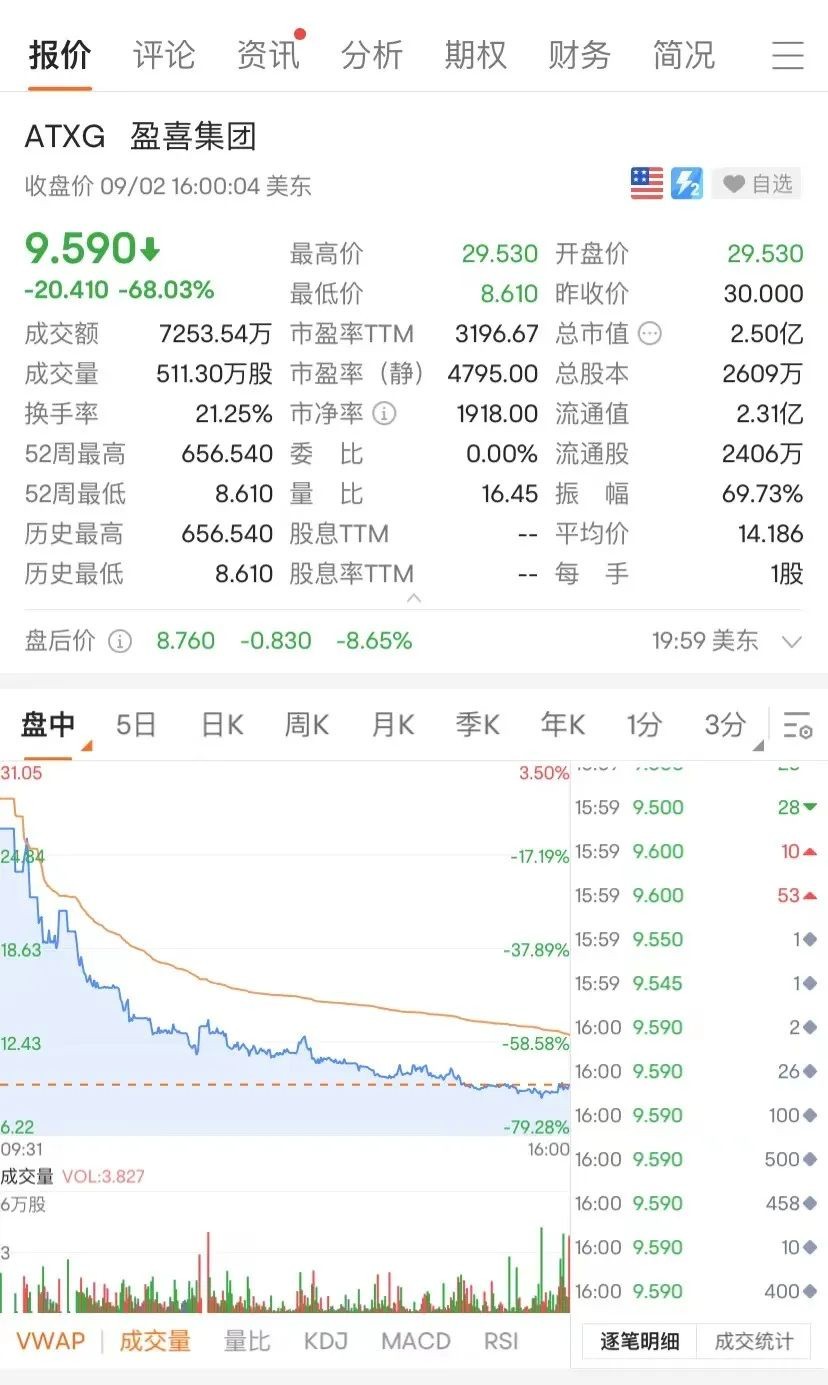Select the 日K chart
The height and width of the screenshot is (1385, 828).
point(222,724)
